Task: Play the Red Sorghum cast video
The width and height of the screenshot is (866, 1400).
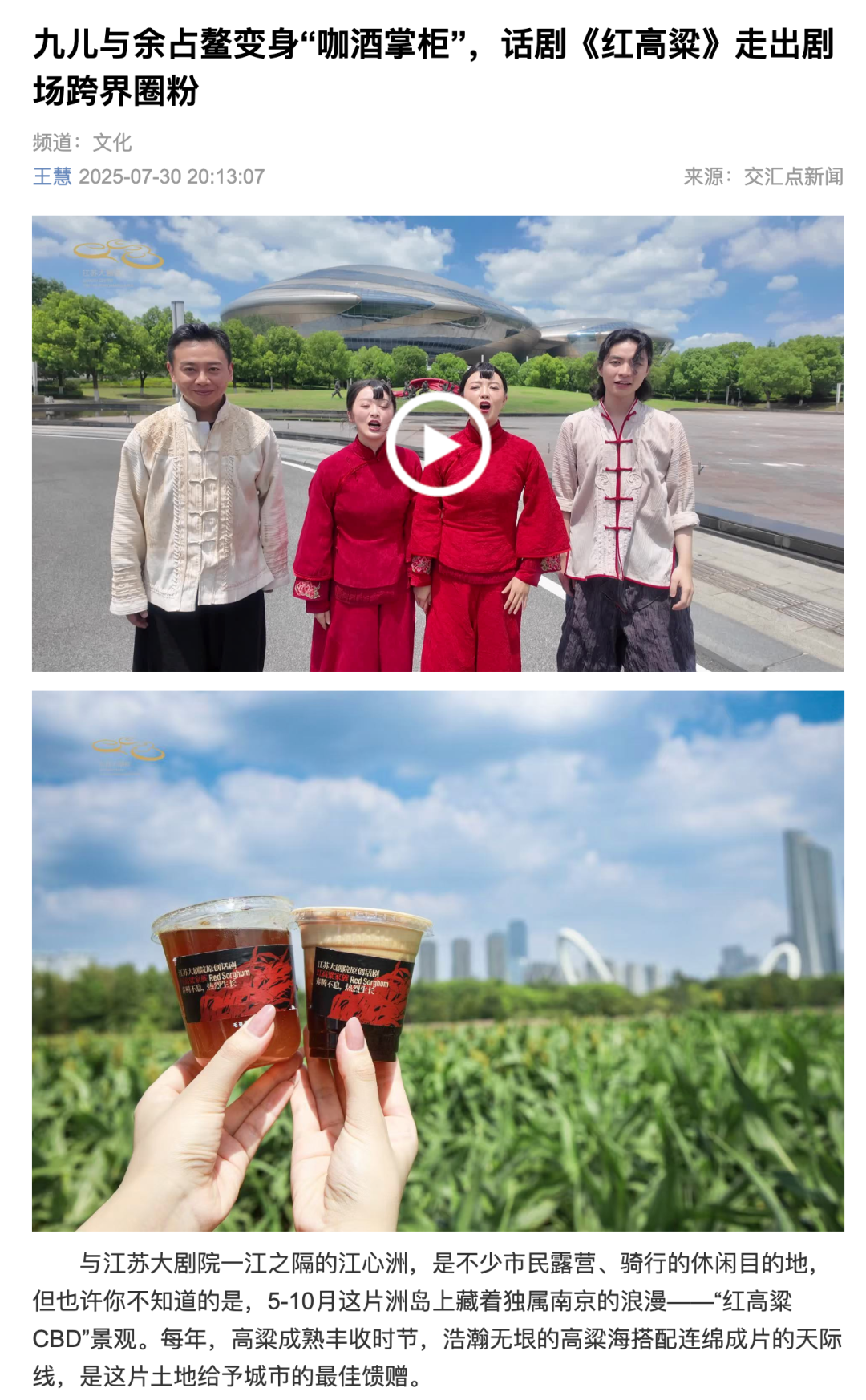Action: (438, 443)
